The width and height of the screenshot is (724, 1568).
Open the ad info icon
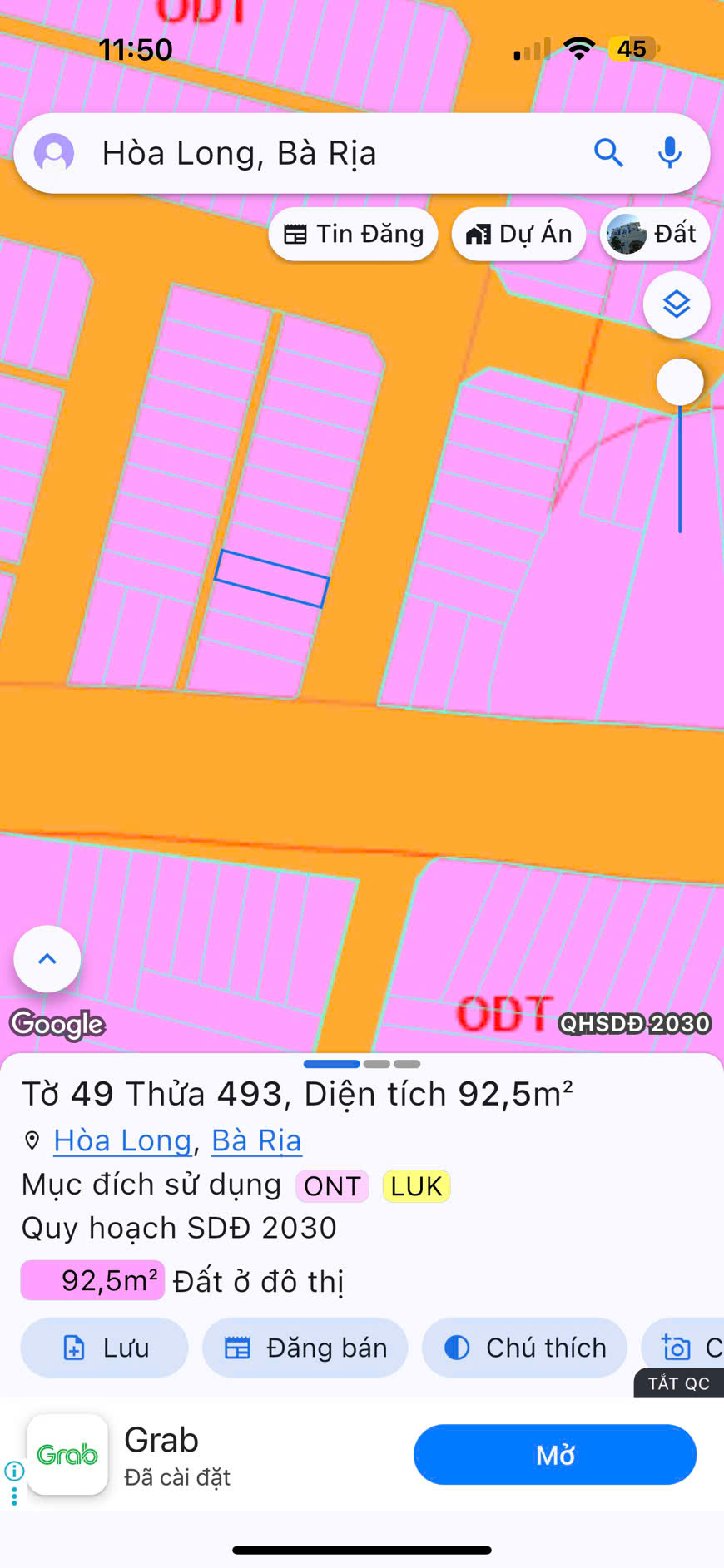pyautogui.click(x=14, y=1471)
